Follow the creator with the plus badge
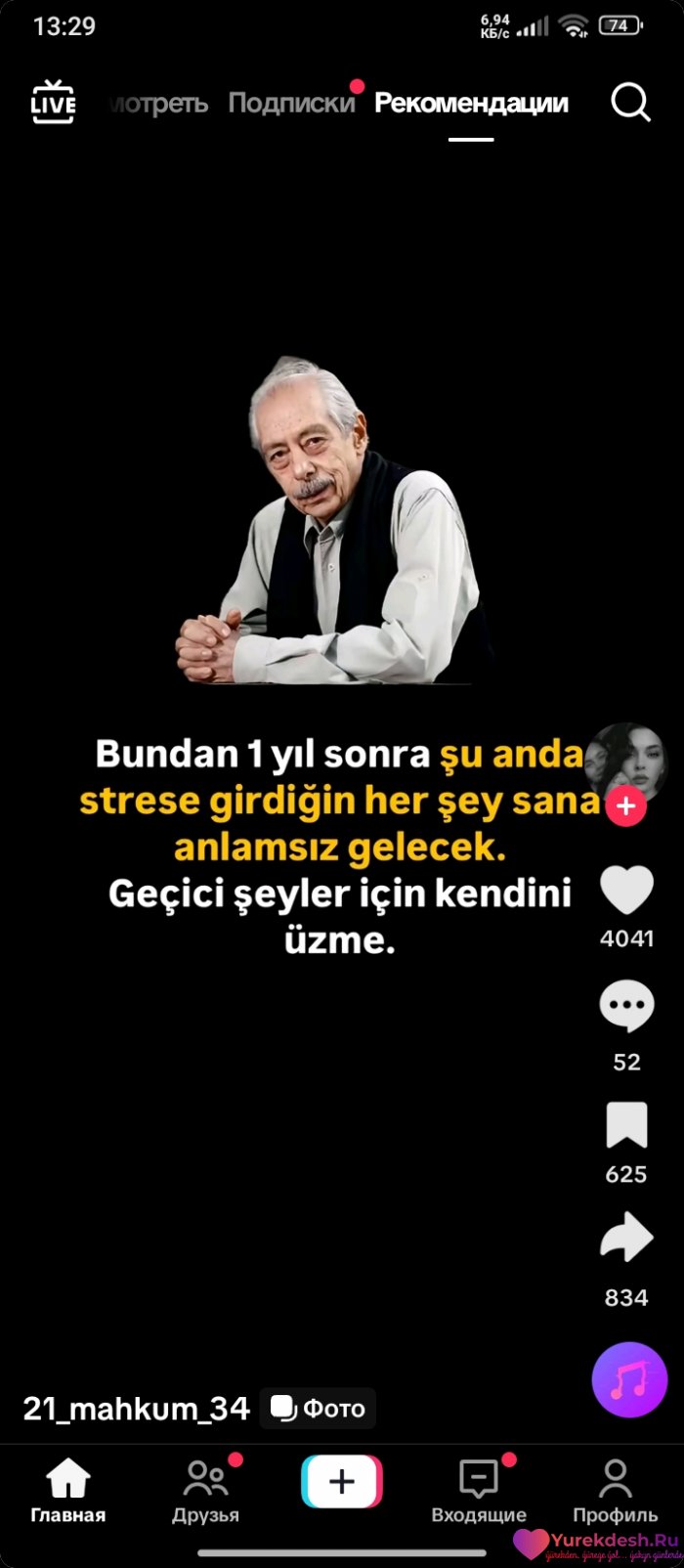 [x=625, y=806]
